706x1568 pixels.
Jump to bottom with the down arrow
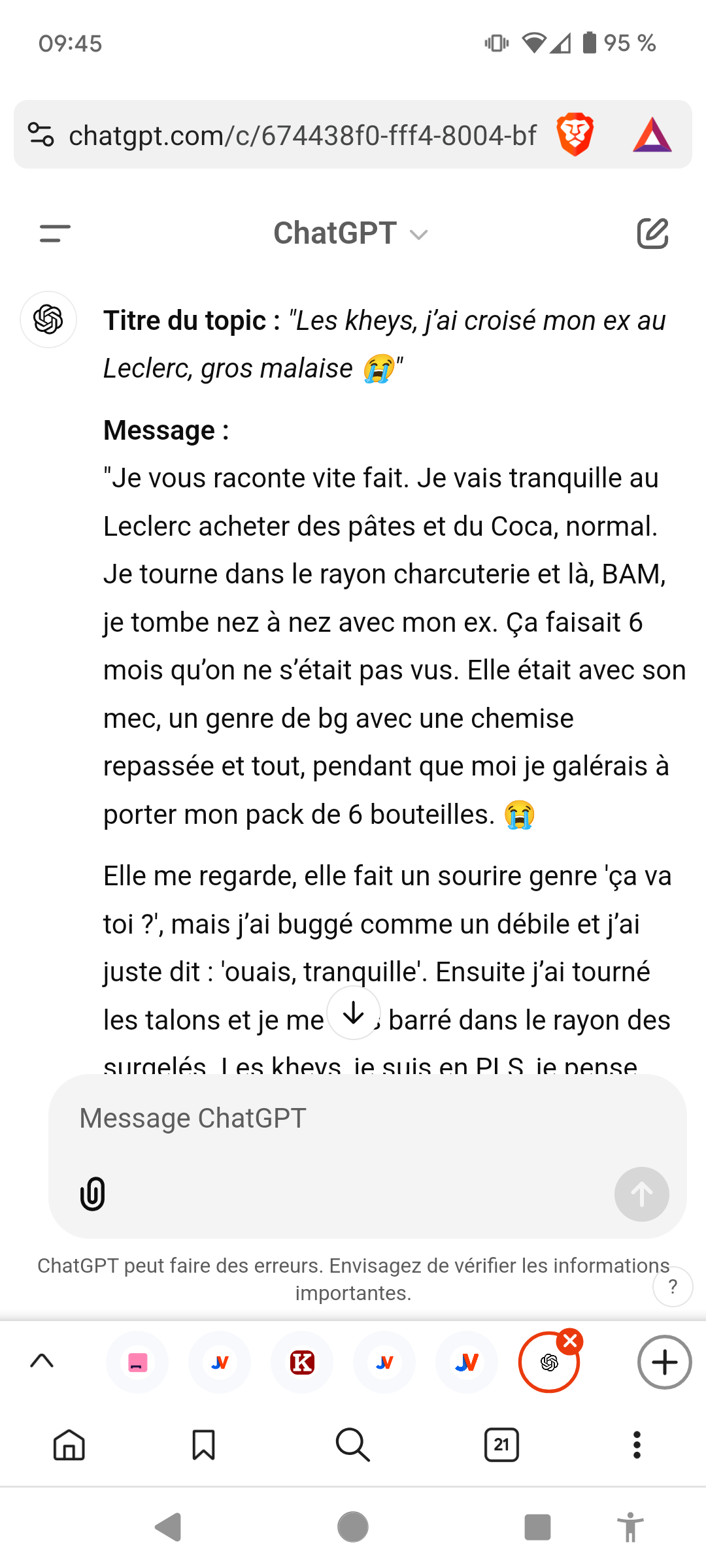point(354,1013)
